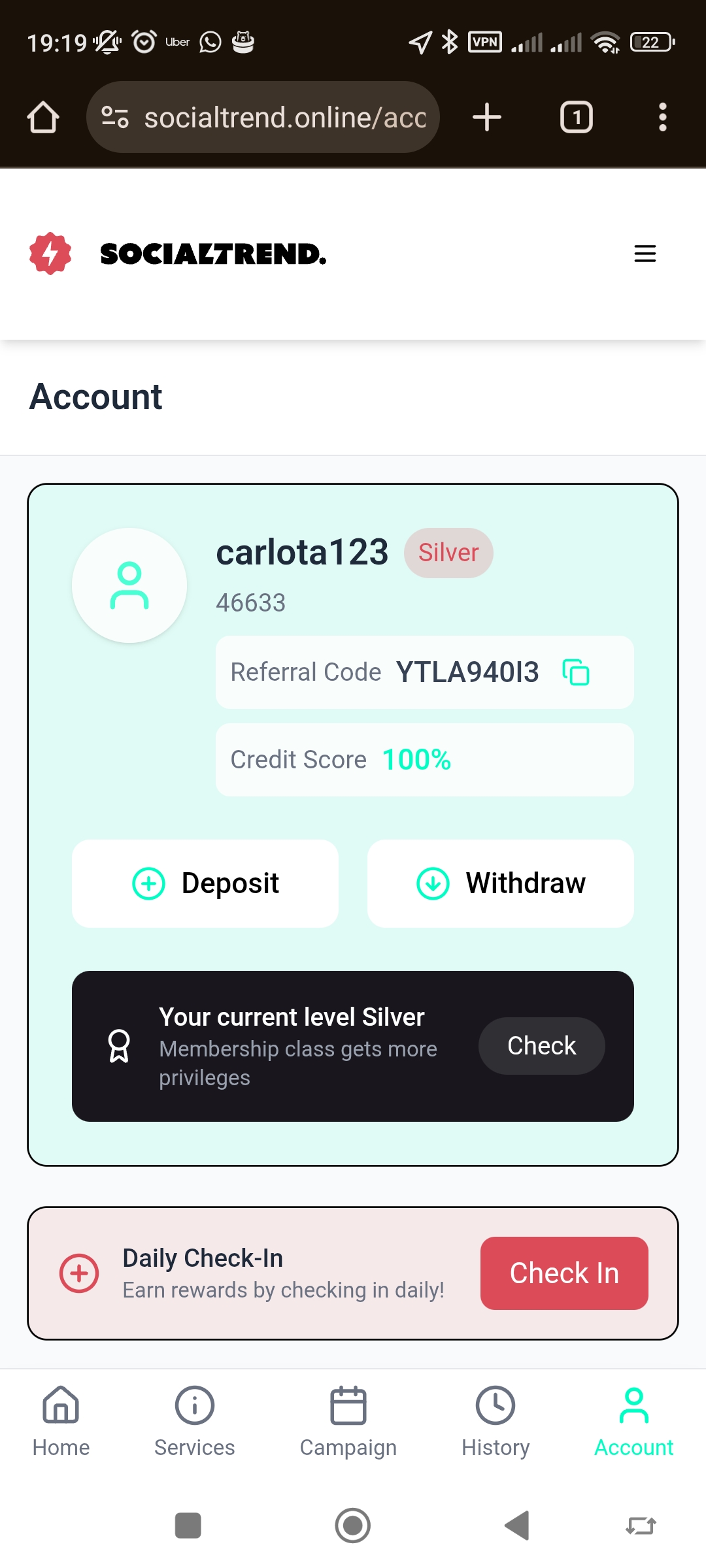The width and height of the screenshot is (706, 1568).
Task: Copy the referral code YTLA940I3
Action: click(576, 672)
